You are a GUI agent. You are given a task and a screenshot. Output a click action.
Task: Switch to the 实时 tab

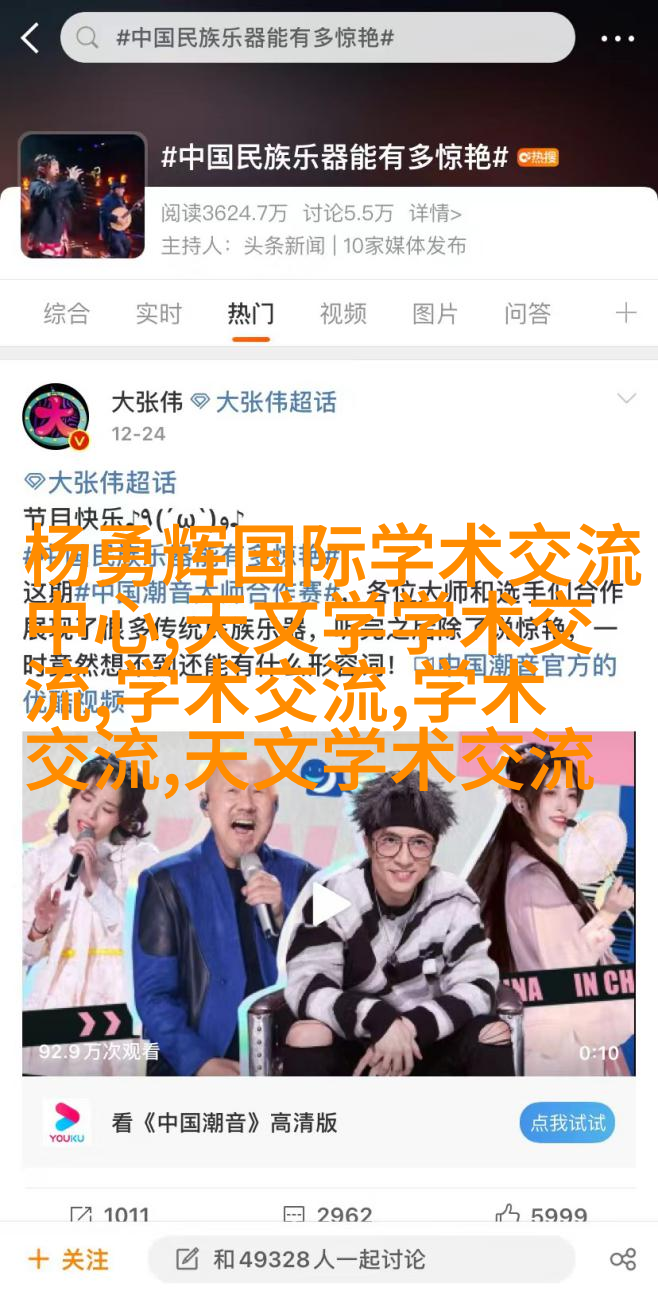[x=158, y=313]
